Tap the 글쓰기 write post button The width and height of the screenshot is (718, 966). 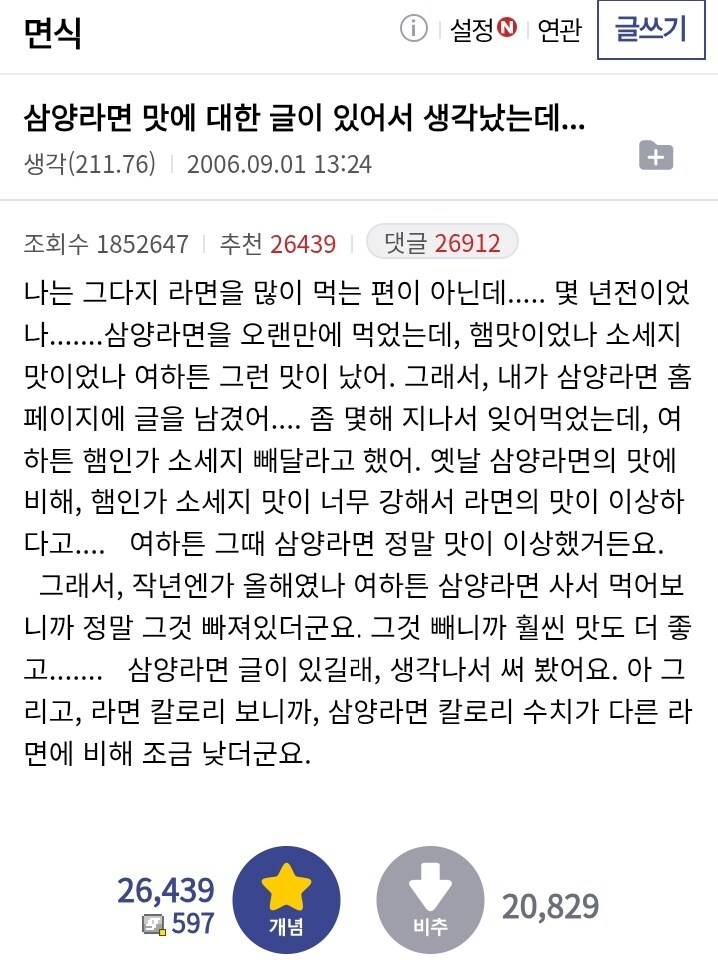(650, 30)
